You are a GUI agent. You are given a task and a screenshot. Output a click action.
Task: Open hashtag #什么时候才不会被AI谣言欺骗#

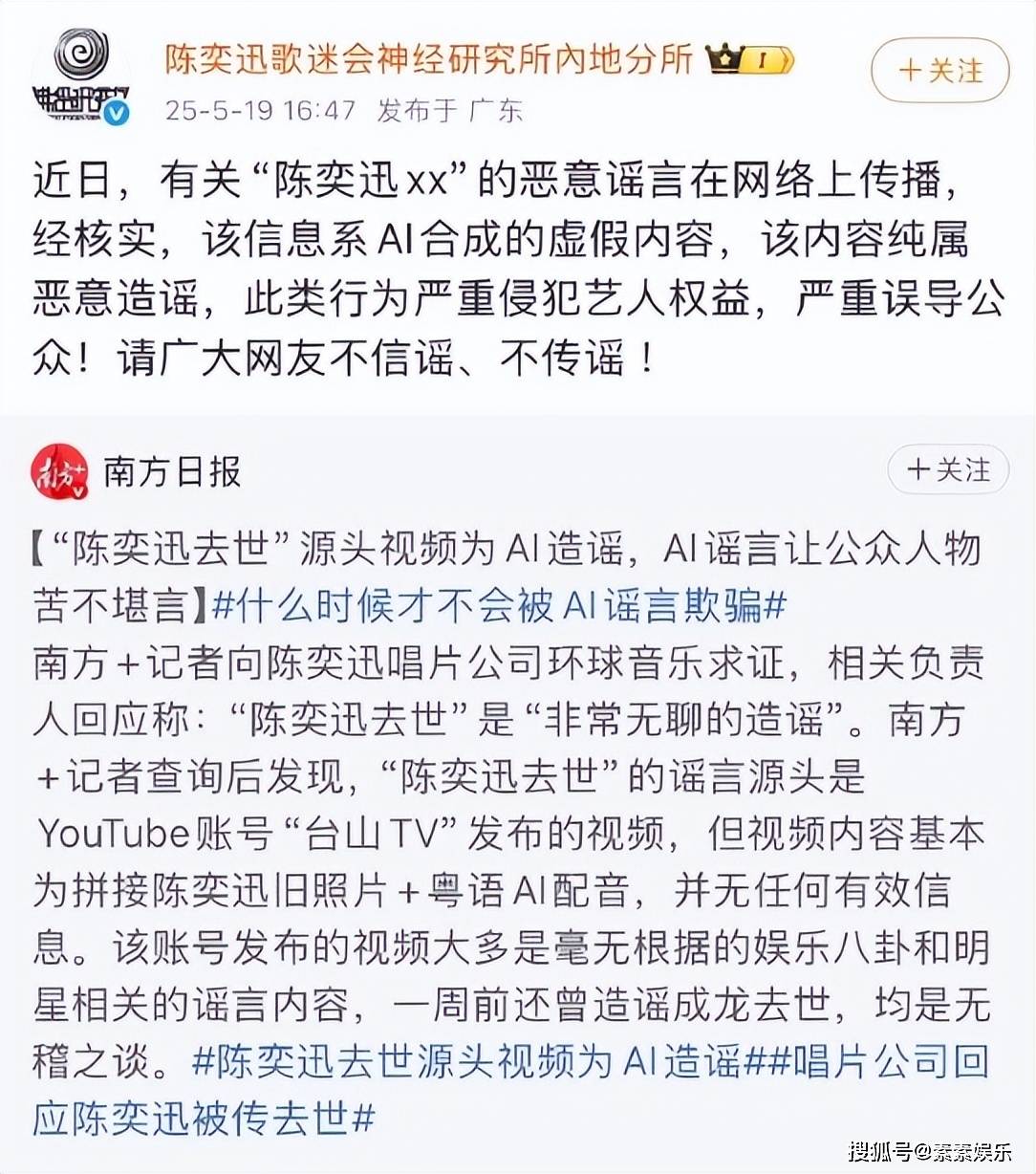coord(499,605)
